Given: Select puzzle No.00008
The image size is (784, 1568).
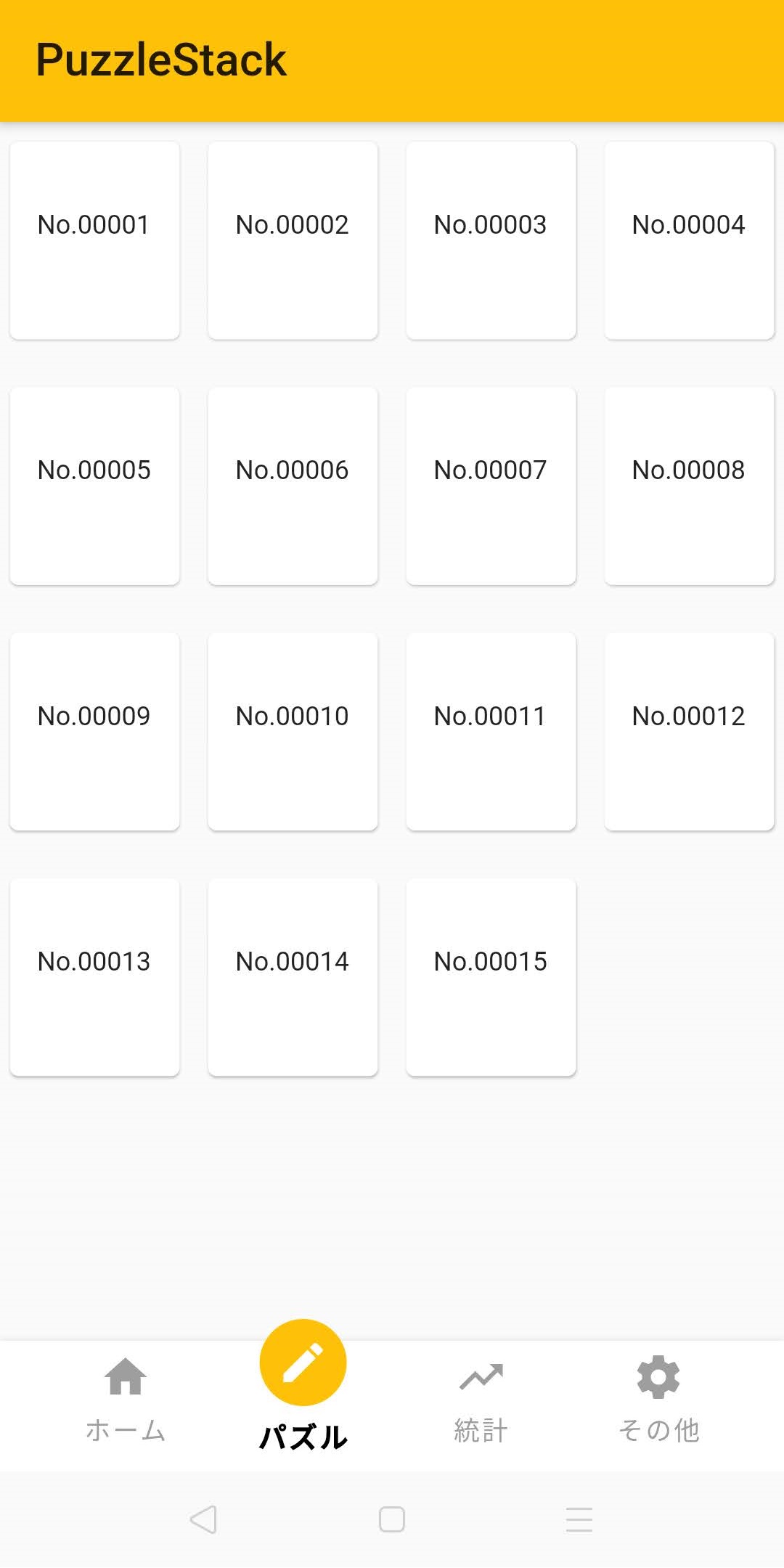Looking at the screenshot, I should pyautogui.click(x=689, y=486).
